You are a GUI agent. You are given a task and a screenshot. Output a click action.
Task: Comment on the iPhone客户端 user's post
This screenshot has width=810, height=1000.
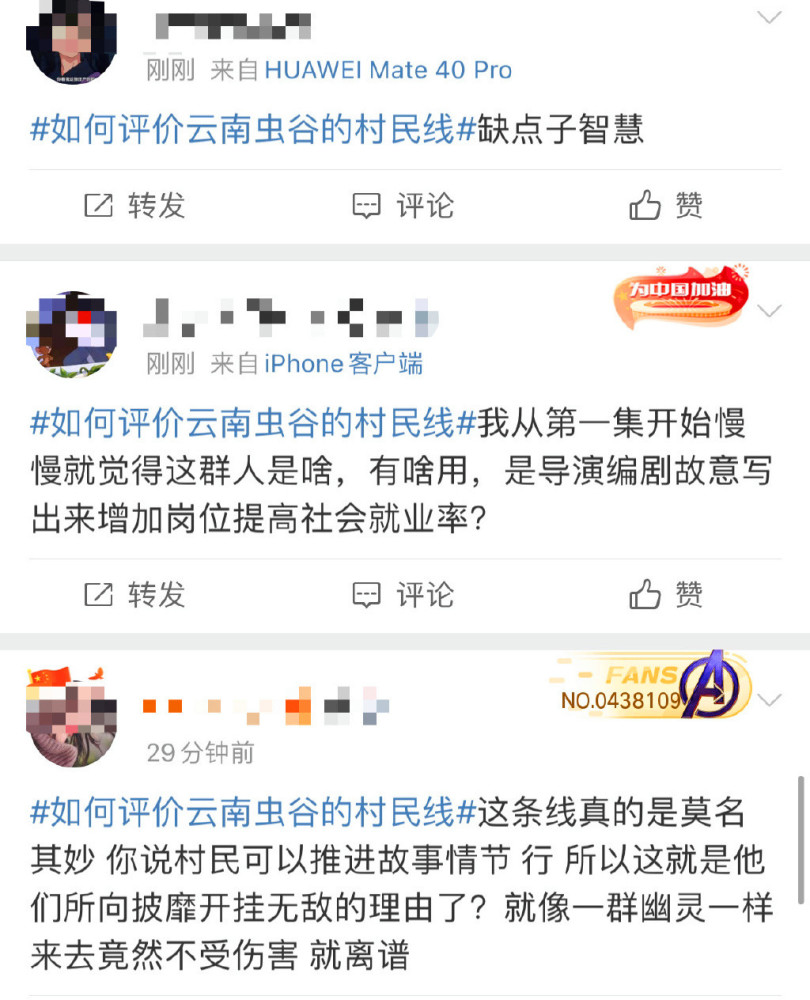click(x=403, y=594)
